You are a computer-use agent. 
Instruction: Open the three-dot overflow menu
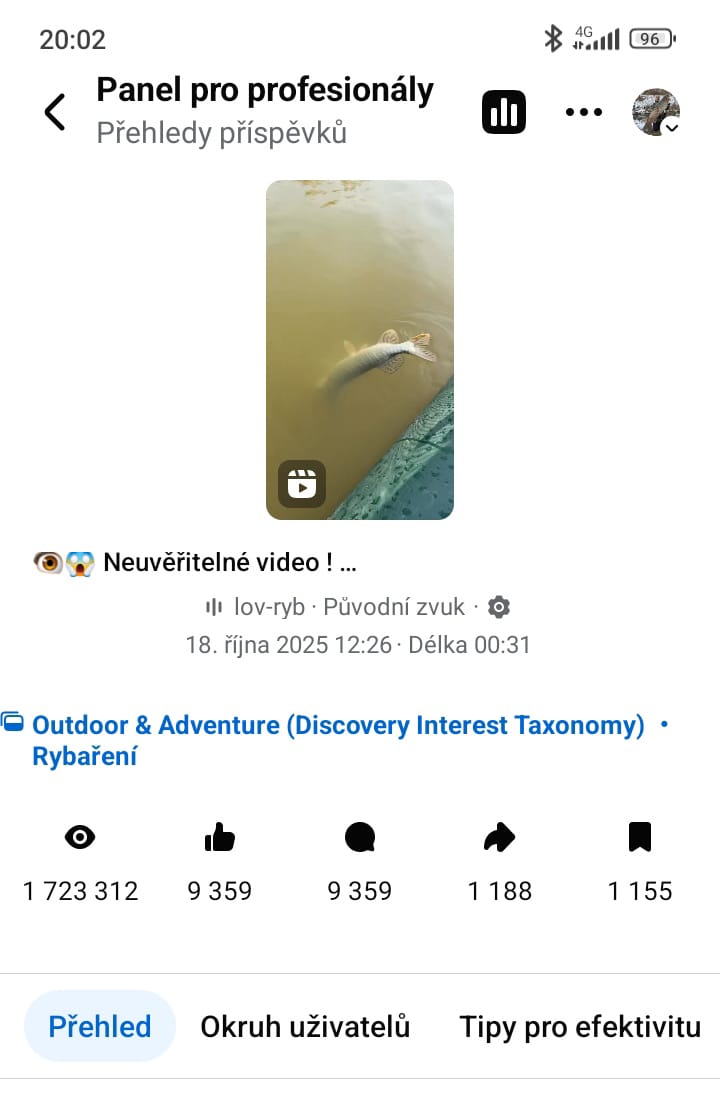tap(584, 112)
